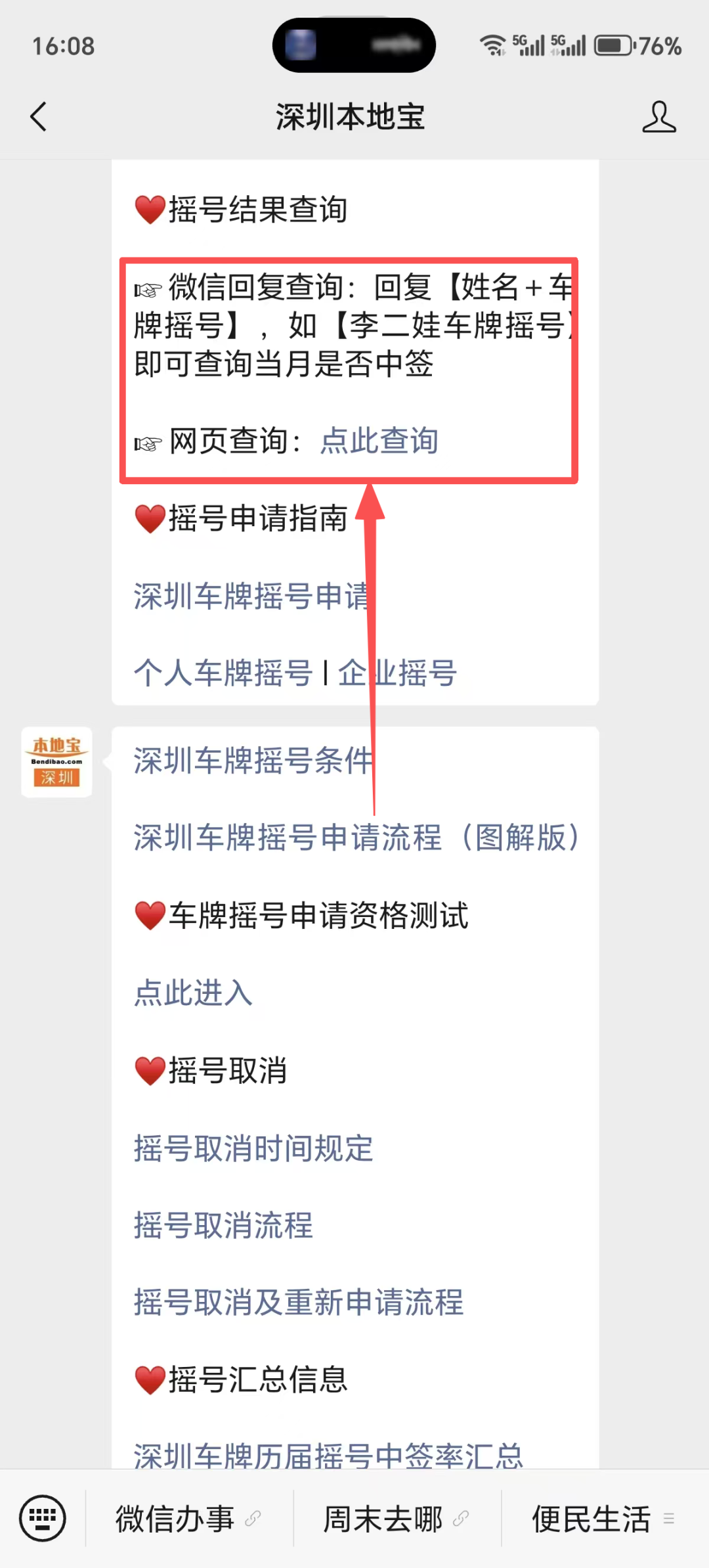Open 深圳车牌历届摇号中签率汇总 link
This screenshot has height=1568, width=709.
[x=328, y=1455]
